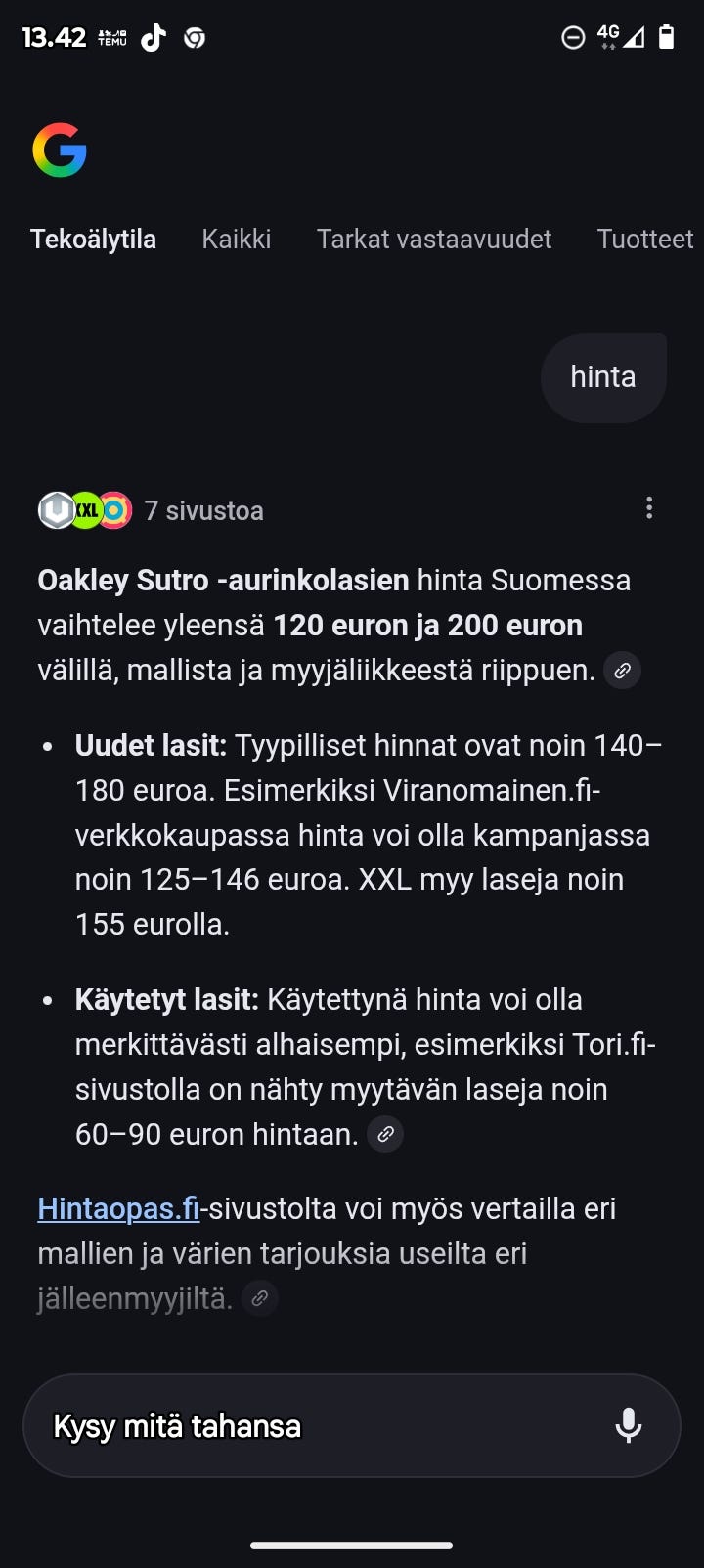
Task: Open the three-dot overflow menu beside sources
Action: [648, 508]
